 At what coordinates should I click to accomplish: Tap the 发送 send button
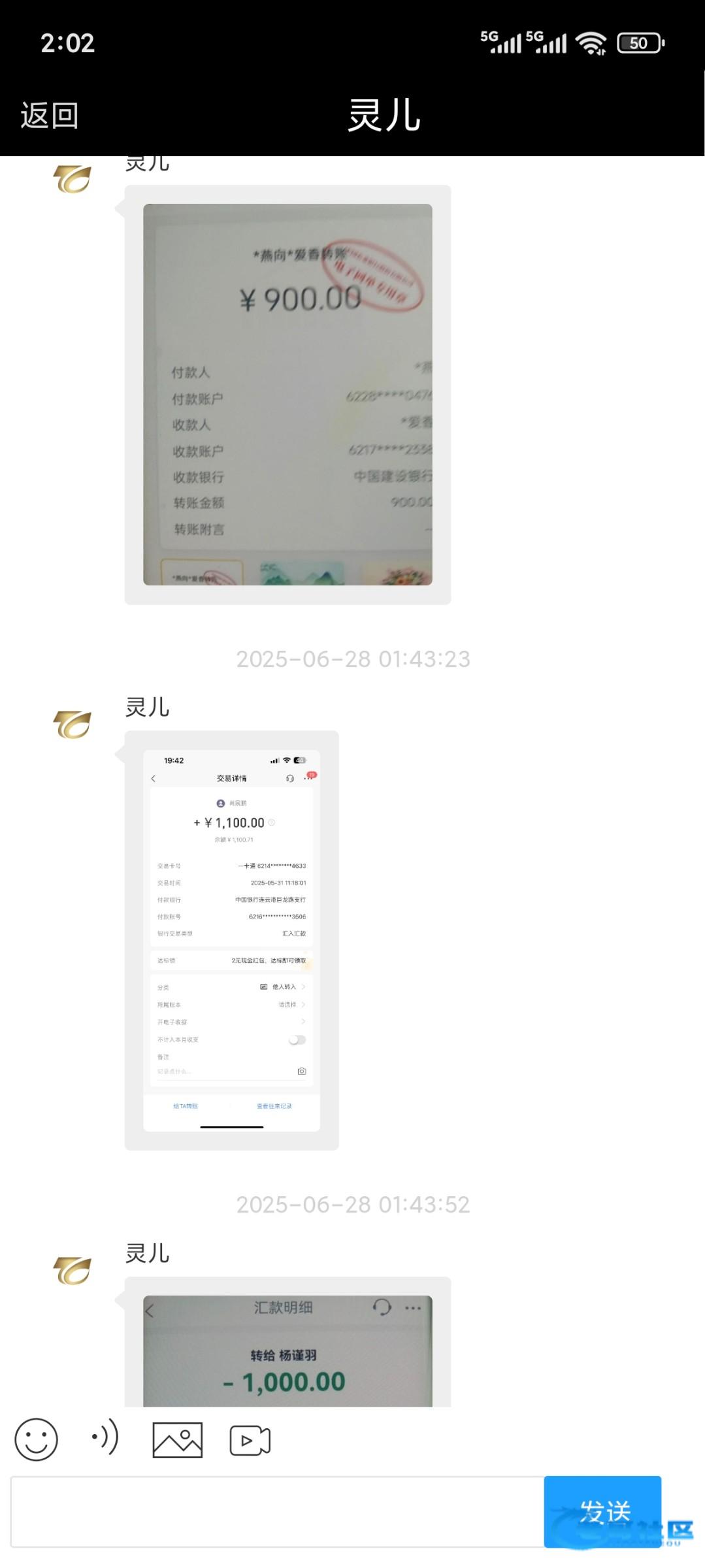tap(602, 1511)
